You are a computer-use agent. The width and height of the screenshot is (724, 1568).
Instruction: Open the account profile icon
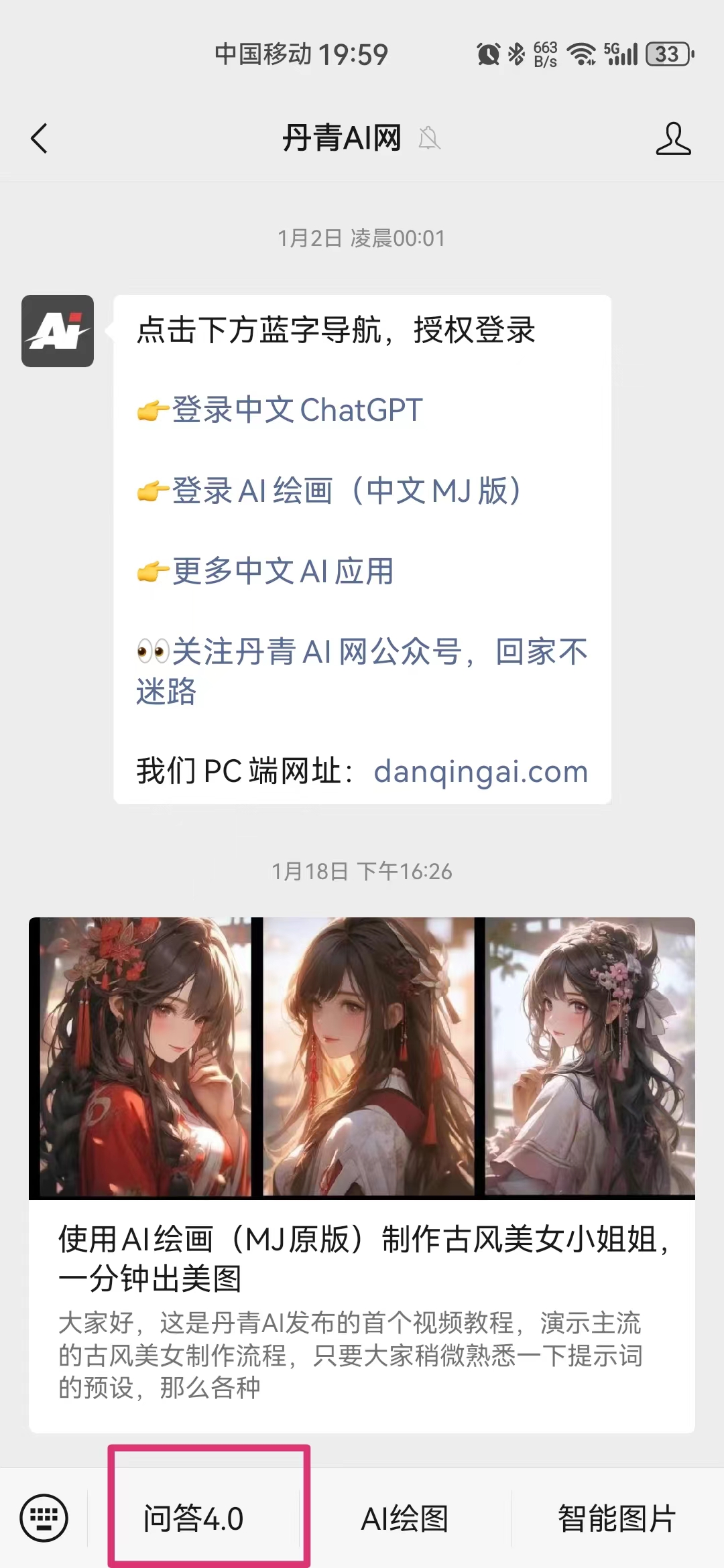point(672,139)
